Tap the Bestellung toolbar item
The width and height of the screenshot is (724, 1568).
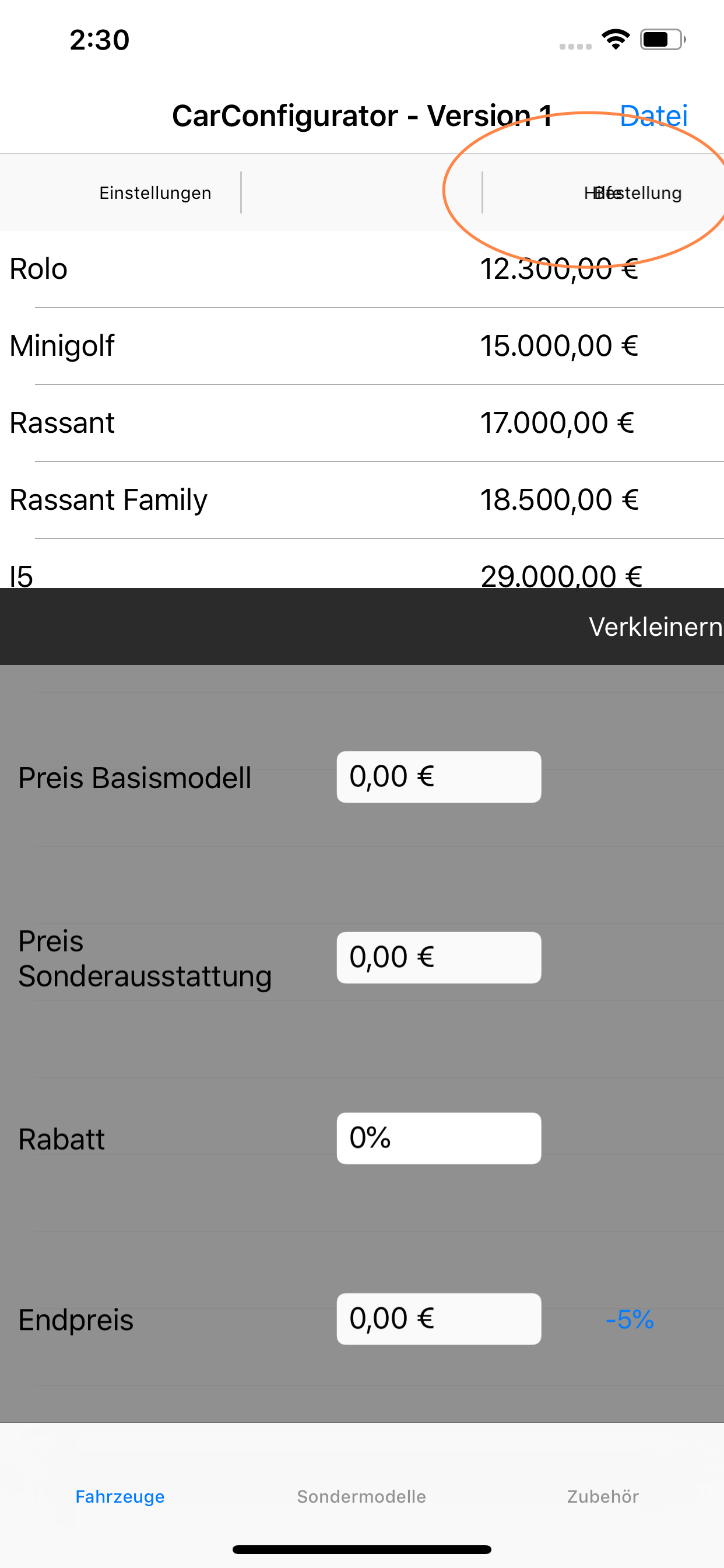[637, 193]
